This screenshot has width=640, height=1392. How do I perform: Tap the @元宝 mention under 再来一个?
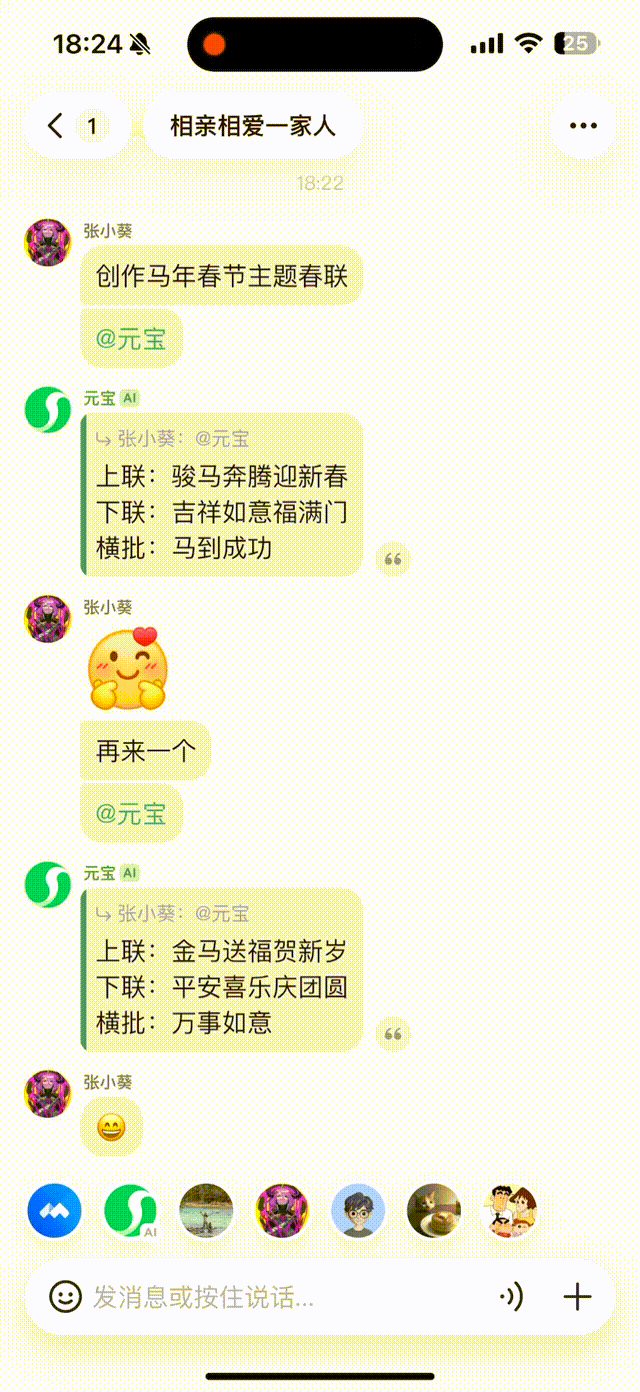tap(131, 814)
